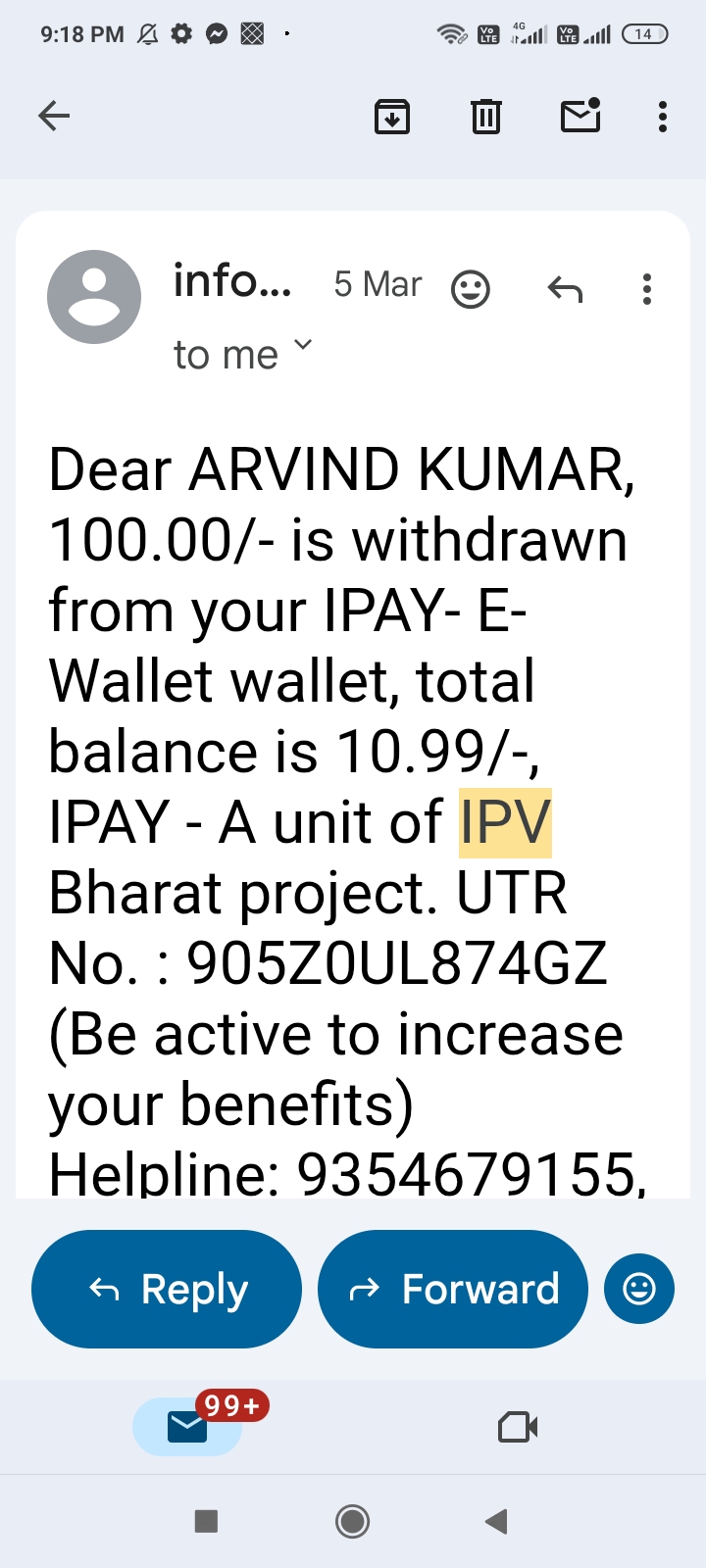
Task: Open the top toolbar overflow menu
Action: (x=663, y=117)
